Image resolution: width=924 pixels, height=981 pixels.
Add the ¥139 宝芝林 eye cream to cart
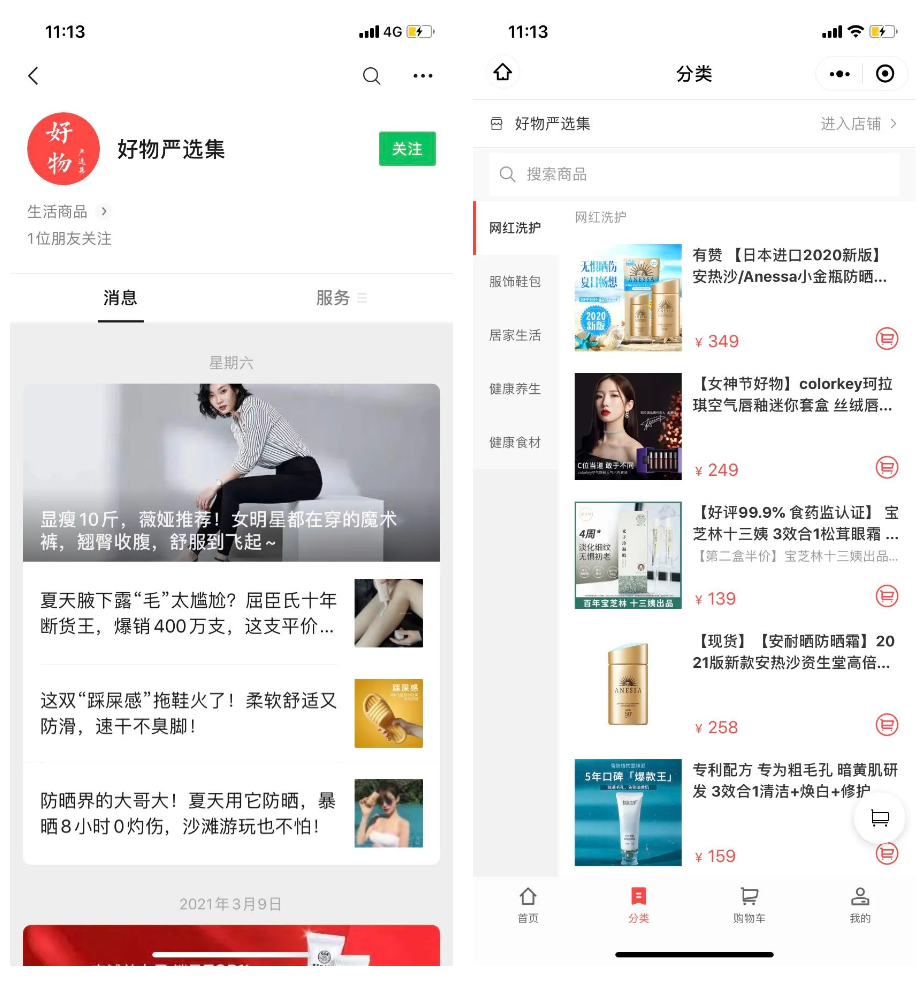tap(886, 596)
